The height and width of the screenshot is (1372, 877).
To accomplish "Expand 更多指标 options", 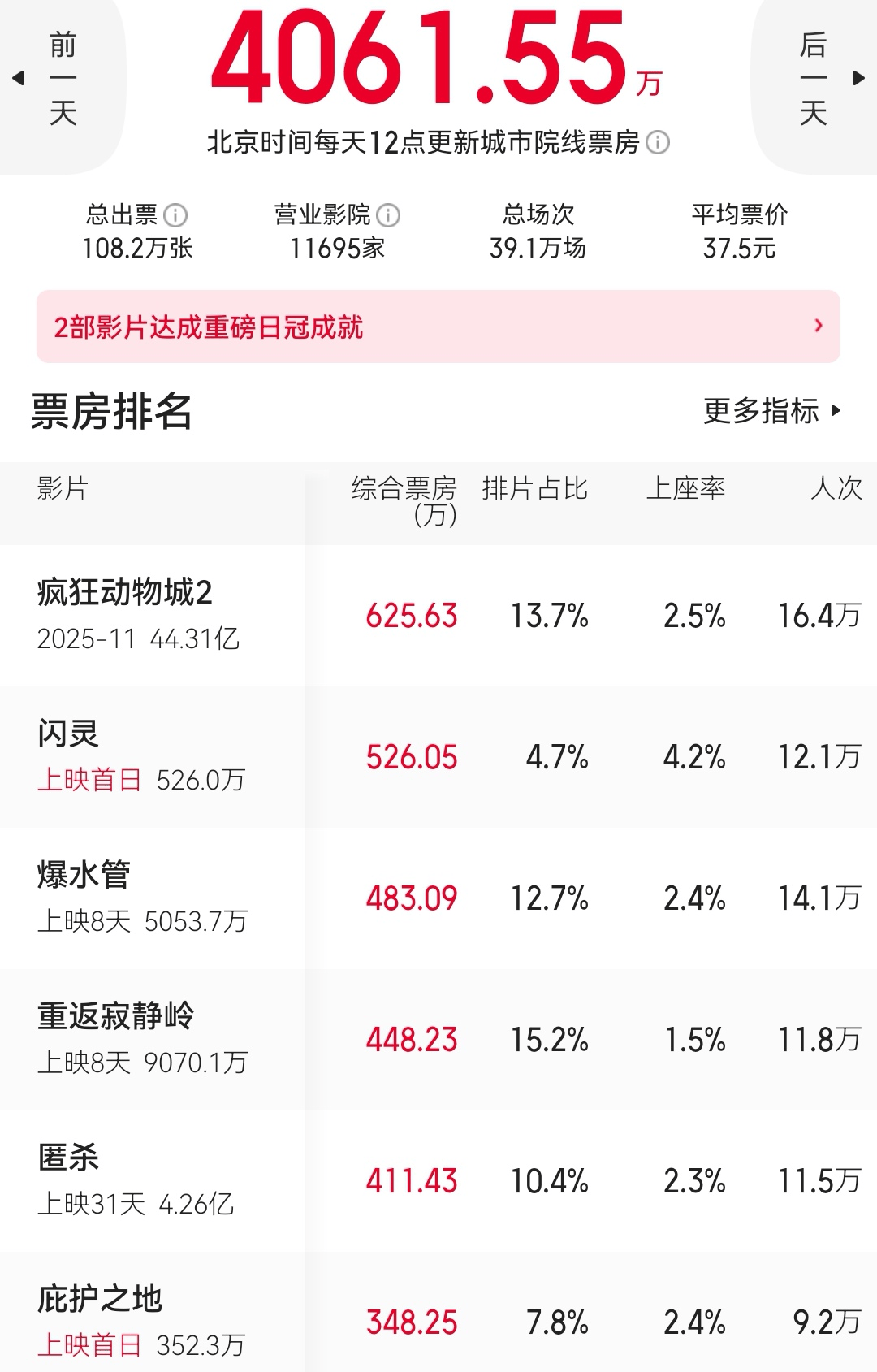I will [772, 411].
